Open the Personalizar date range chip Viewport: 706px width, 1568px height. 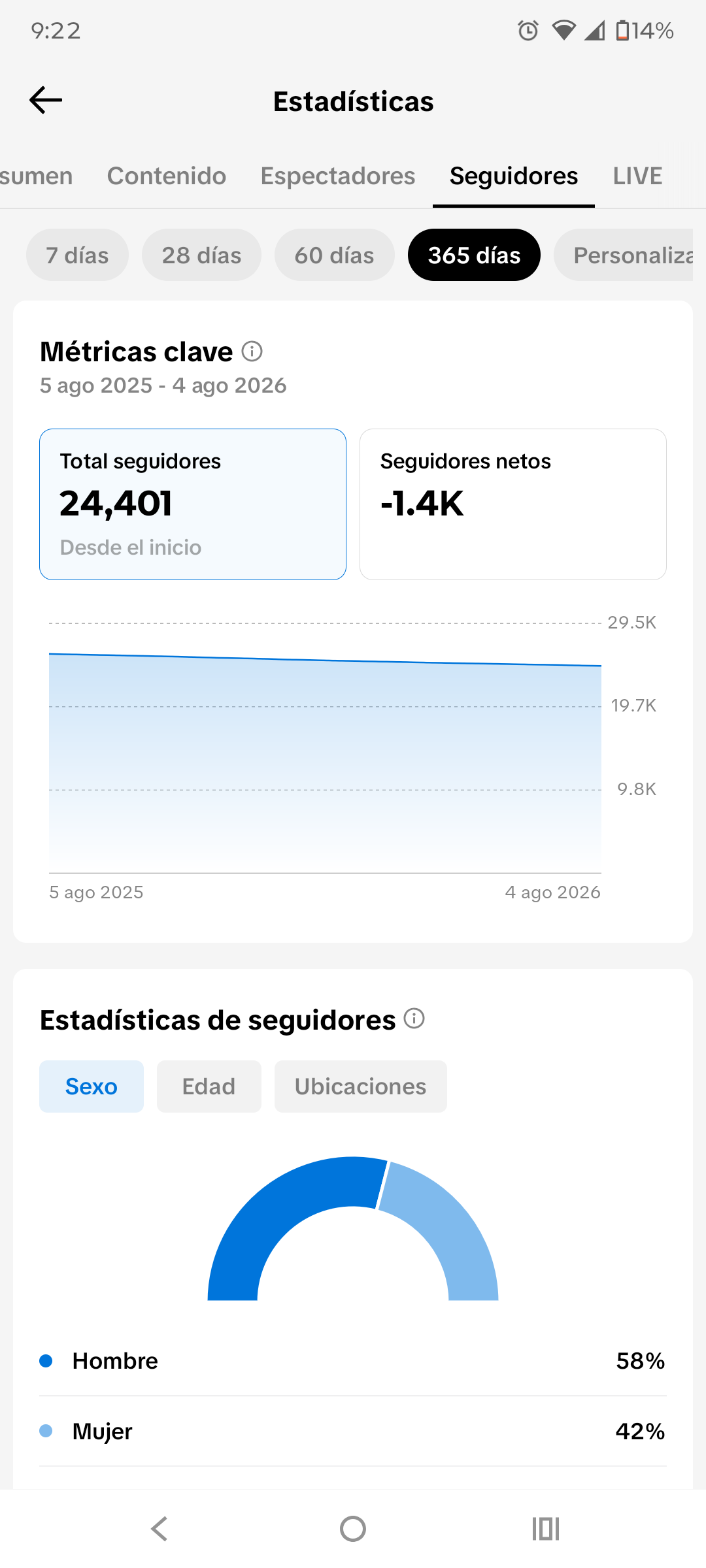point(624,255)
